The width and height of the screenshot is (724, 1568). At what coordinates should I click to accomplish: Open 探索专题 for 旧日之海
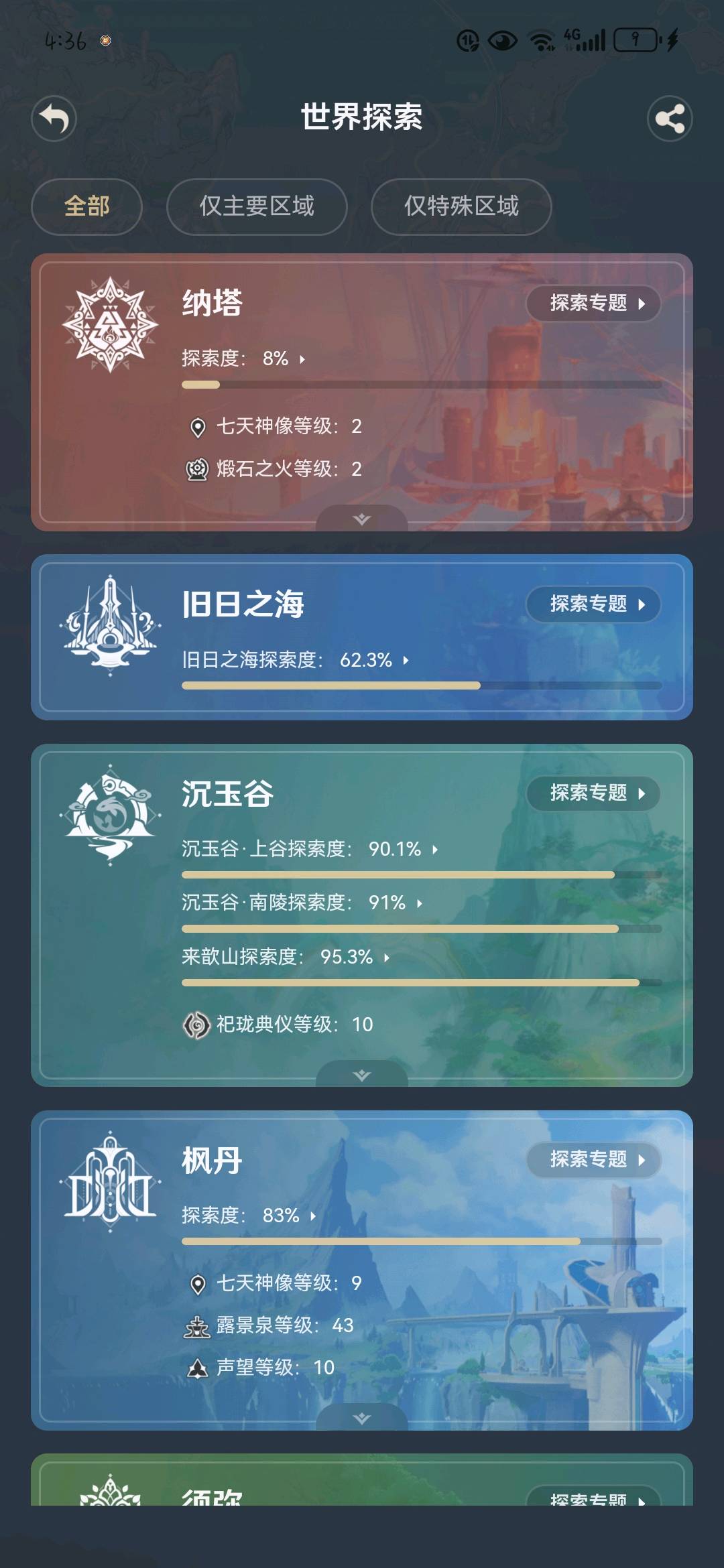tap(594, 604)
